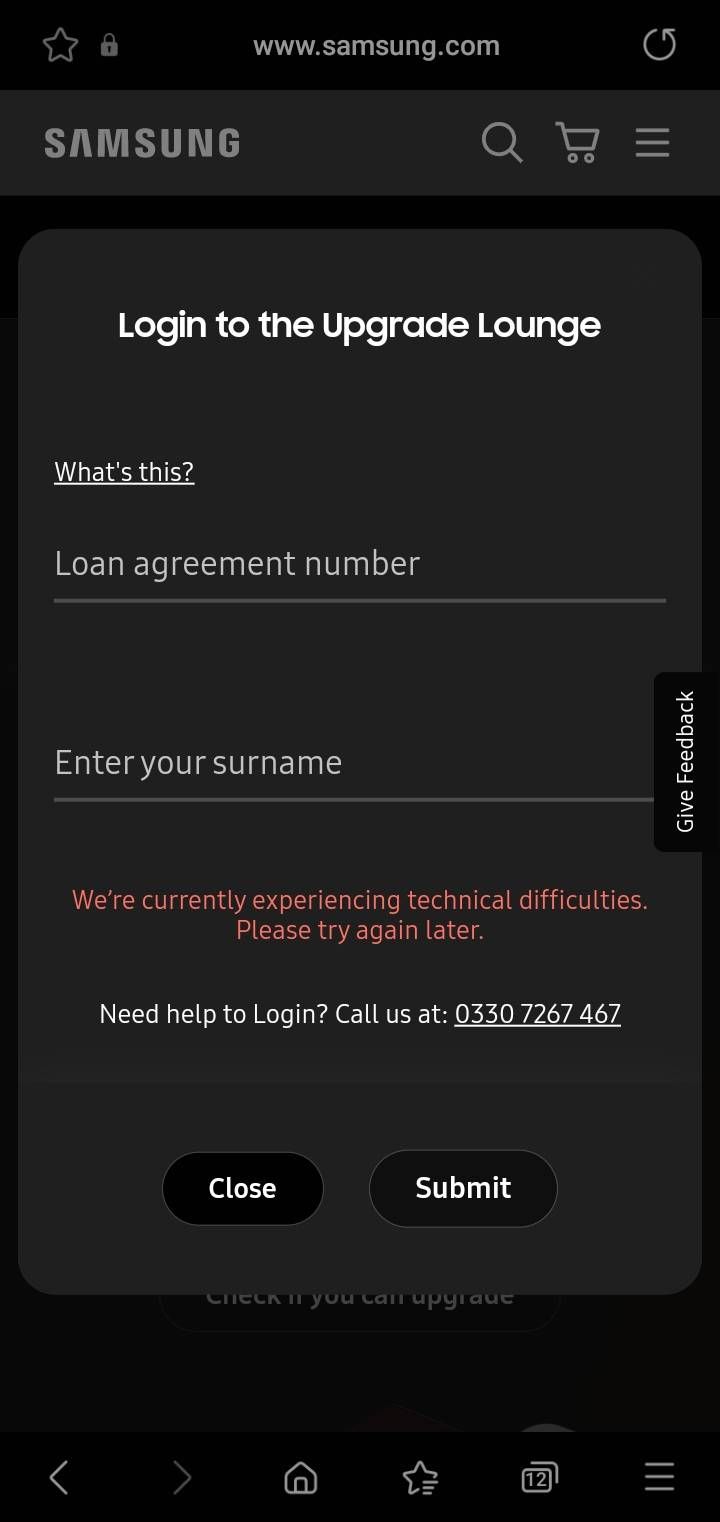Close the Upgrade Lounge login dialog

coord(242,1188)
